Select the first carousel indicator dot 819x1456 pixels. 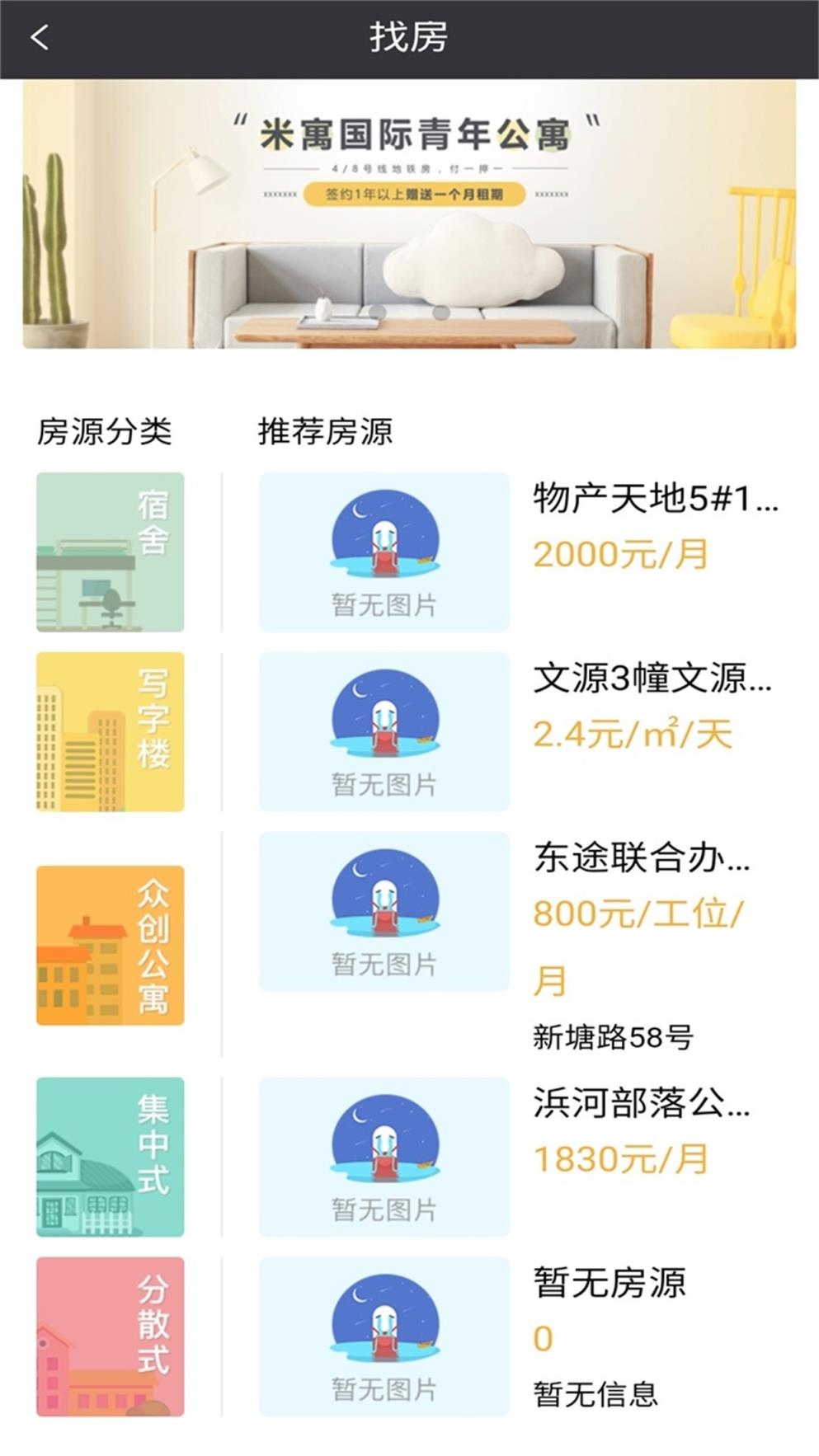(x=378, y=311)
